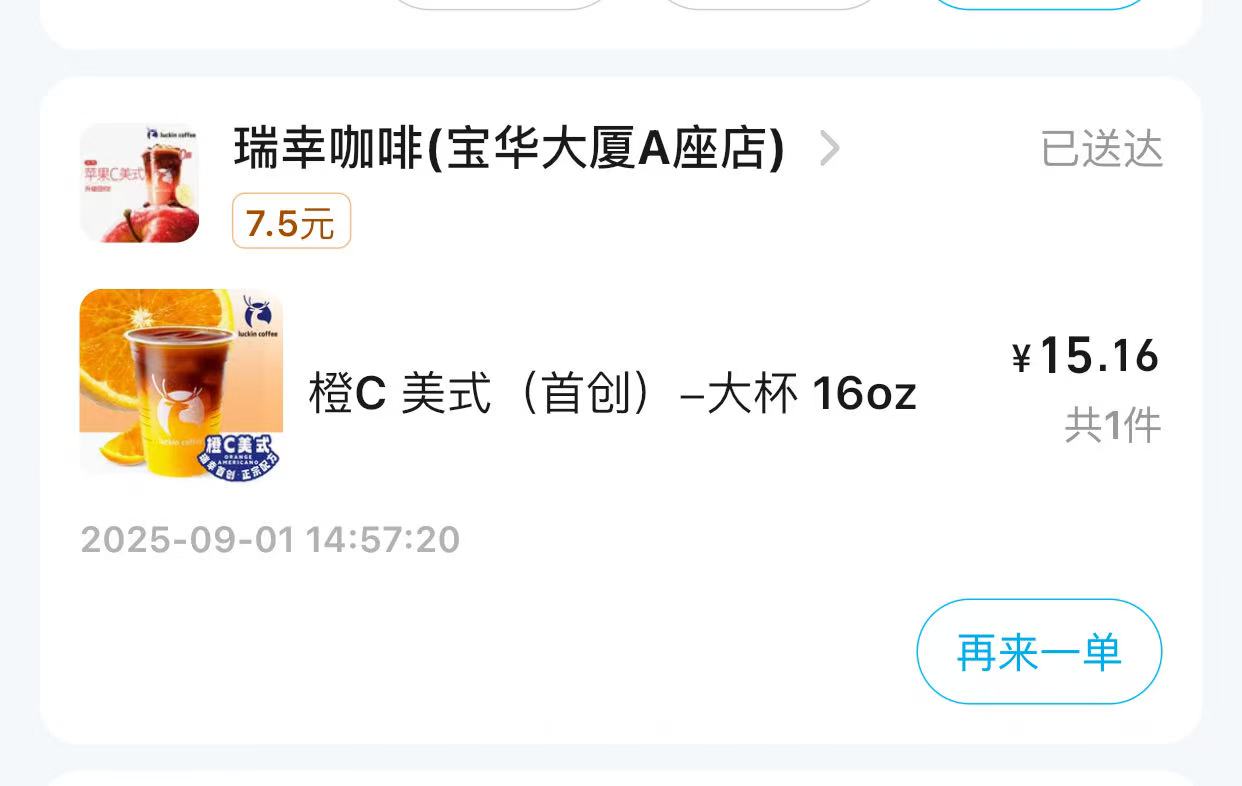Select the 7.5元 coupon tag
The image size is (1242, 786).
(291, 221)
